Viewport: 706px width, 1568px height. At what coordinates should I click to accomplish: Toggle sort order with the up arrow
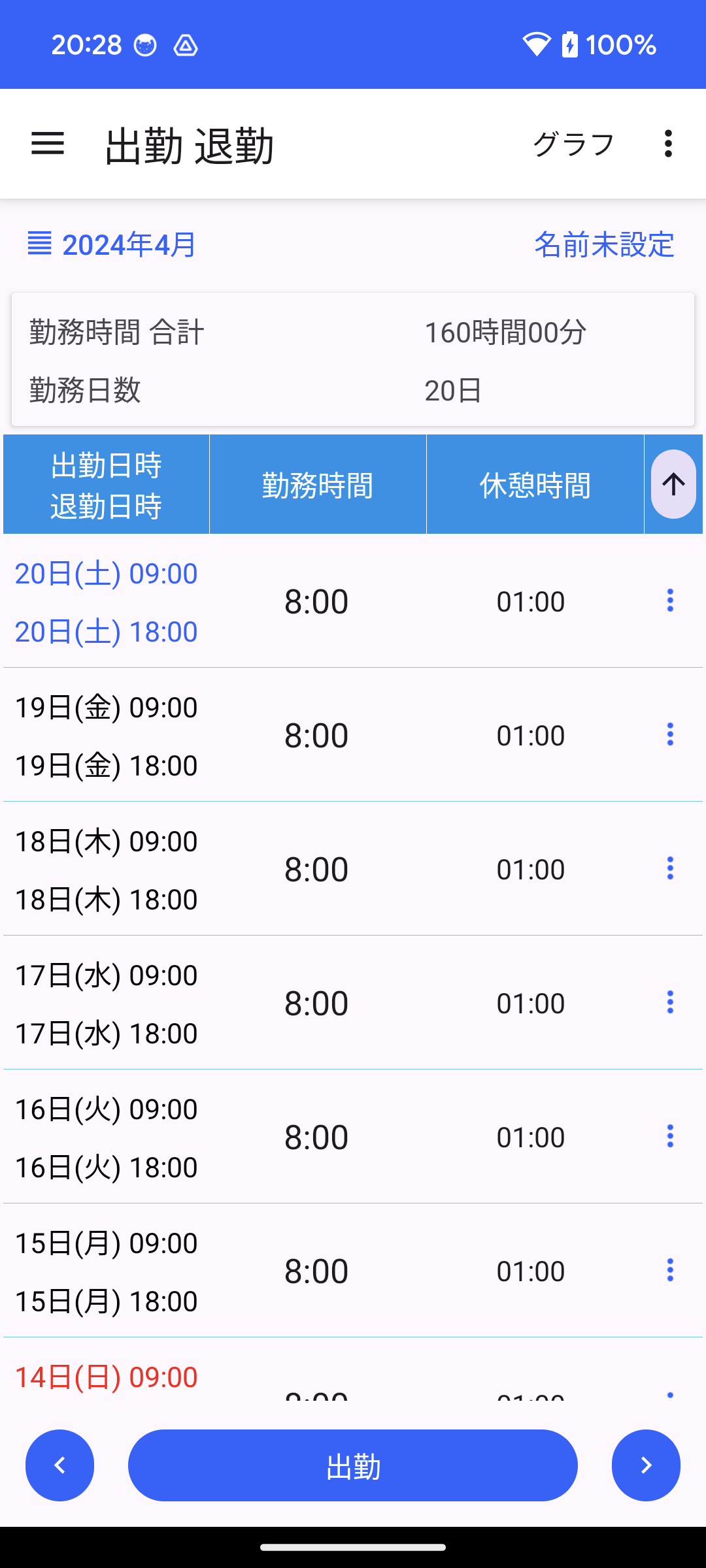pos(673,484)
